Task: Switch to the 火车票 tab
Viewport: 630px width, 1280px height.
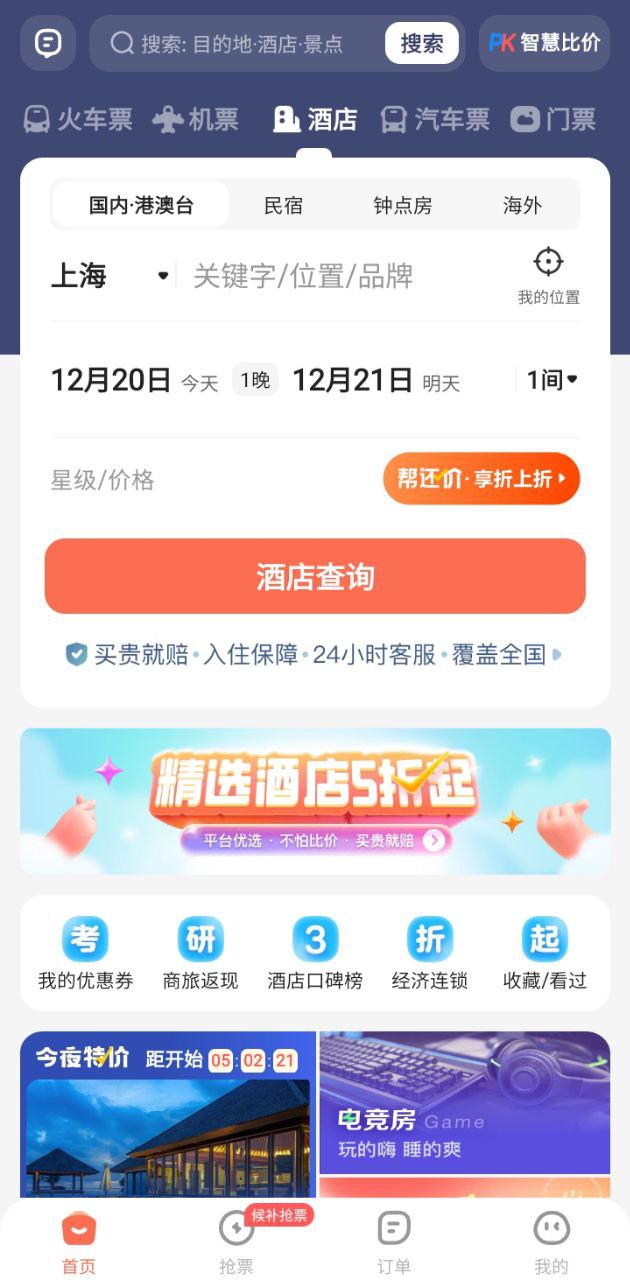Action: pyautogui.click(x=78, y=120)
